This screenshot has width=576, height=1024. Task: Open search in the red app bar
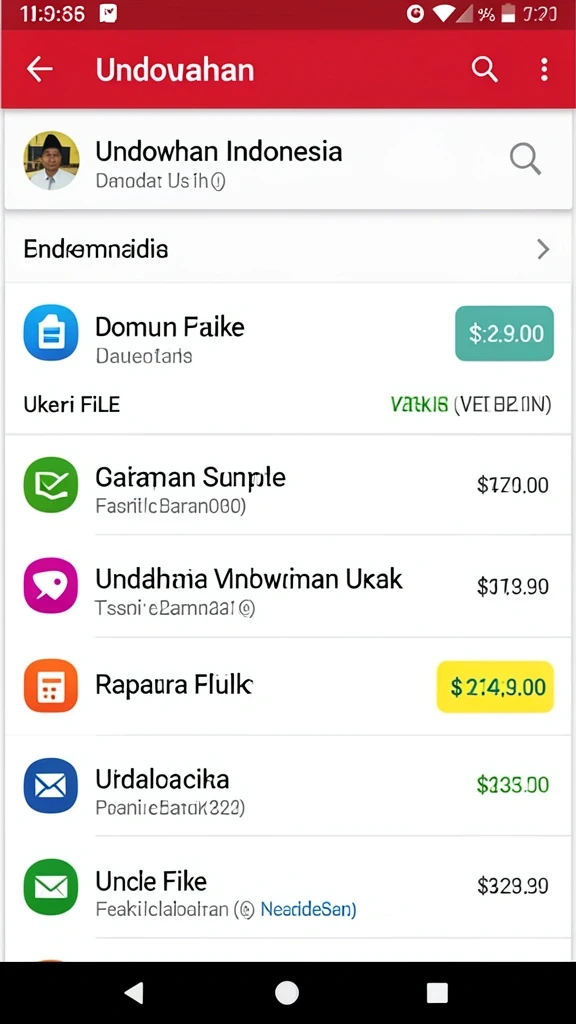pos(485,69)
